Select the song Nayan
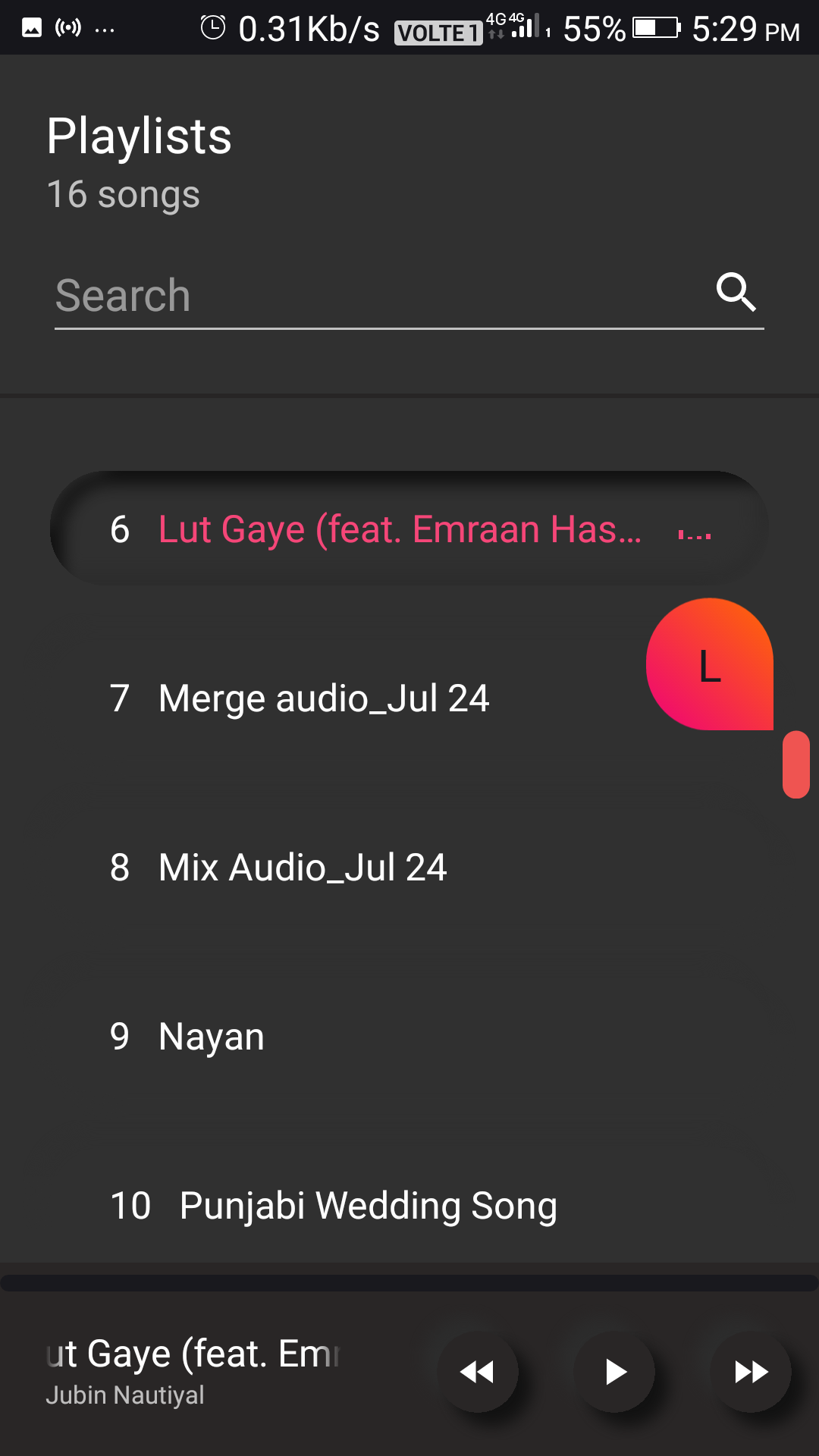This screenshot has width=819, height=1456. (211, 1036)
